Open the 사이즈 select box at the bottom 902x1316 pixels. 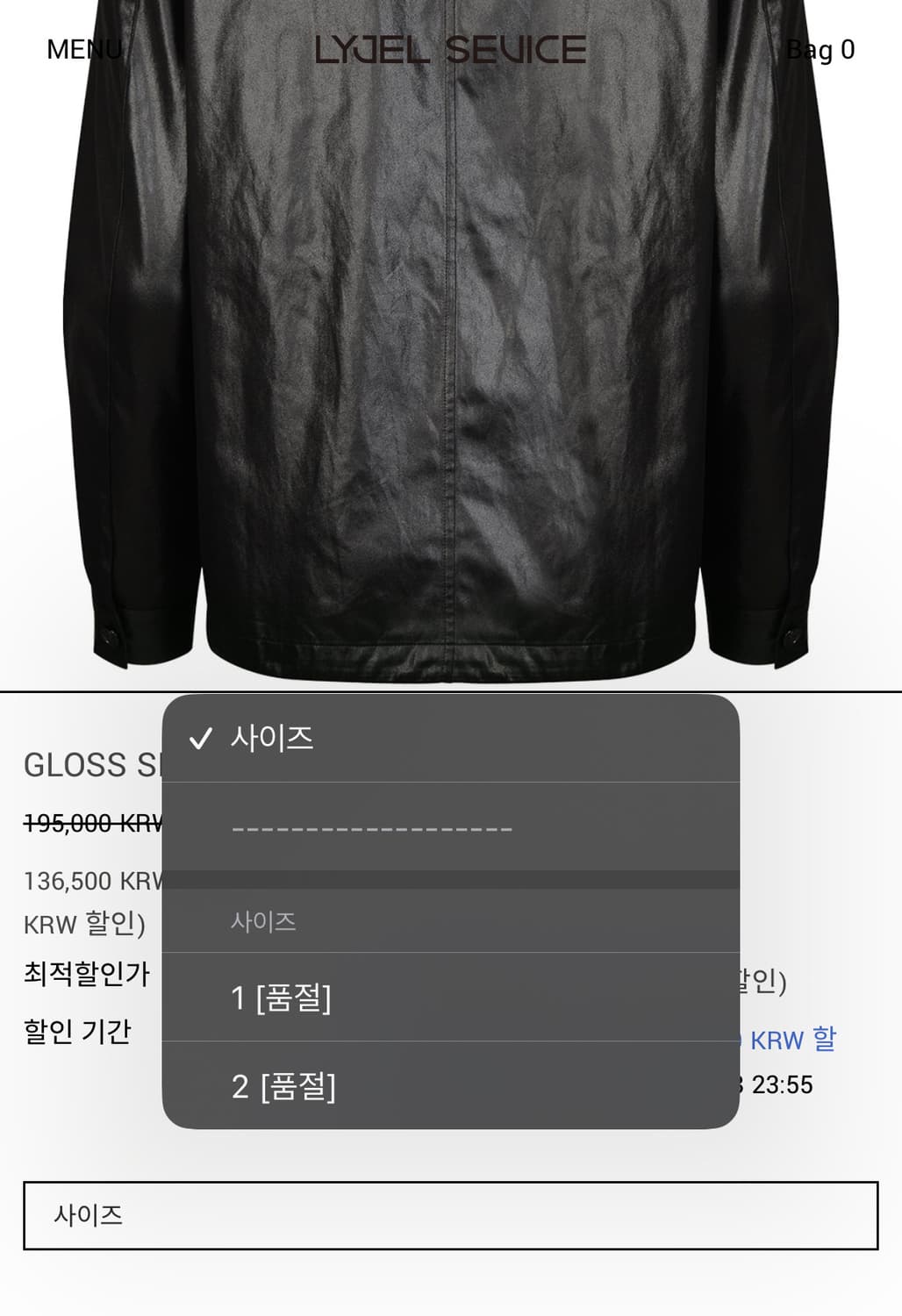450,1215
